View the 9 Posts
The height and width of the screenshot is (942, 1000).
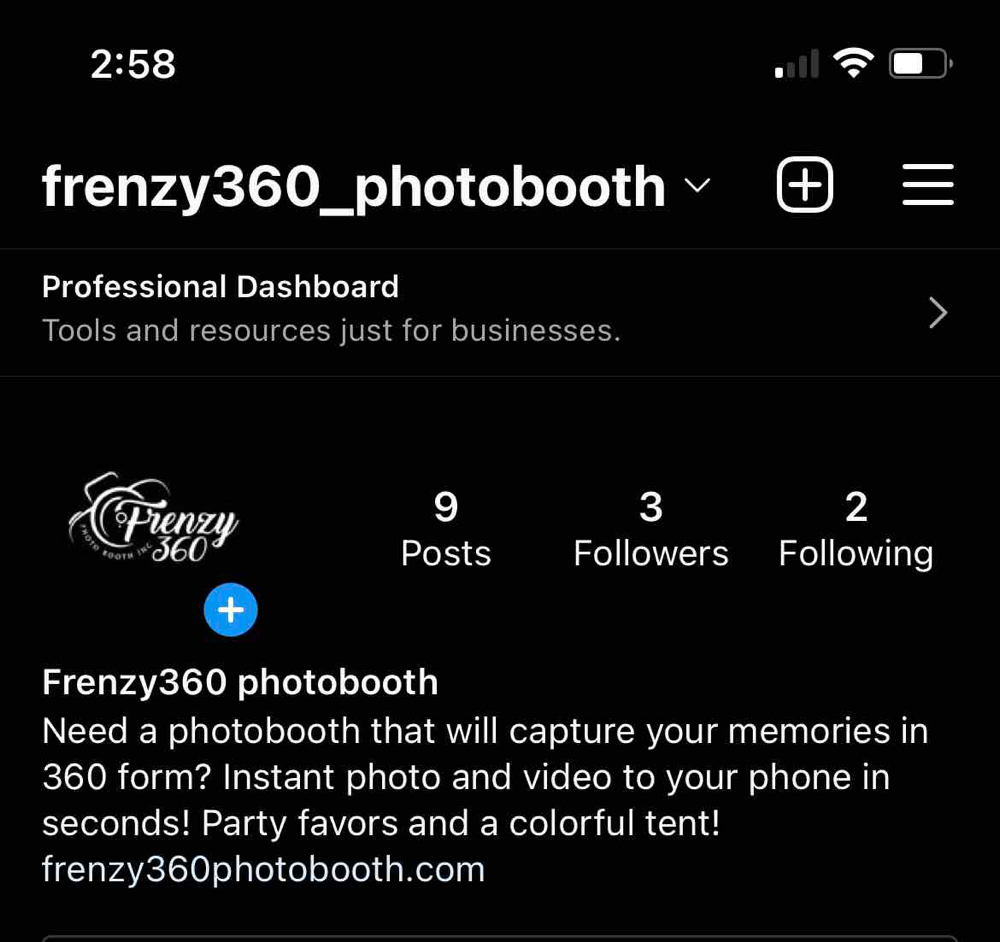click(446, 530)
